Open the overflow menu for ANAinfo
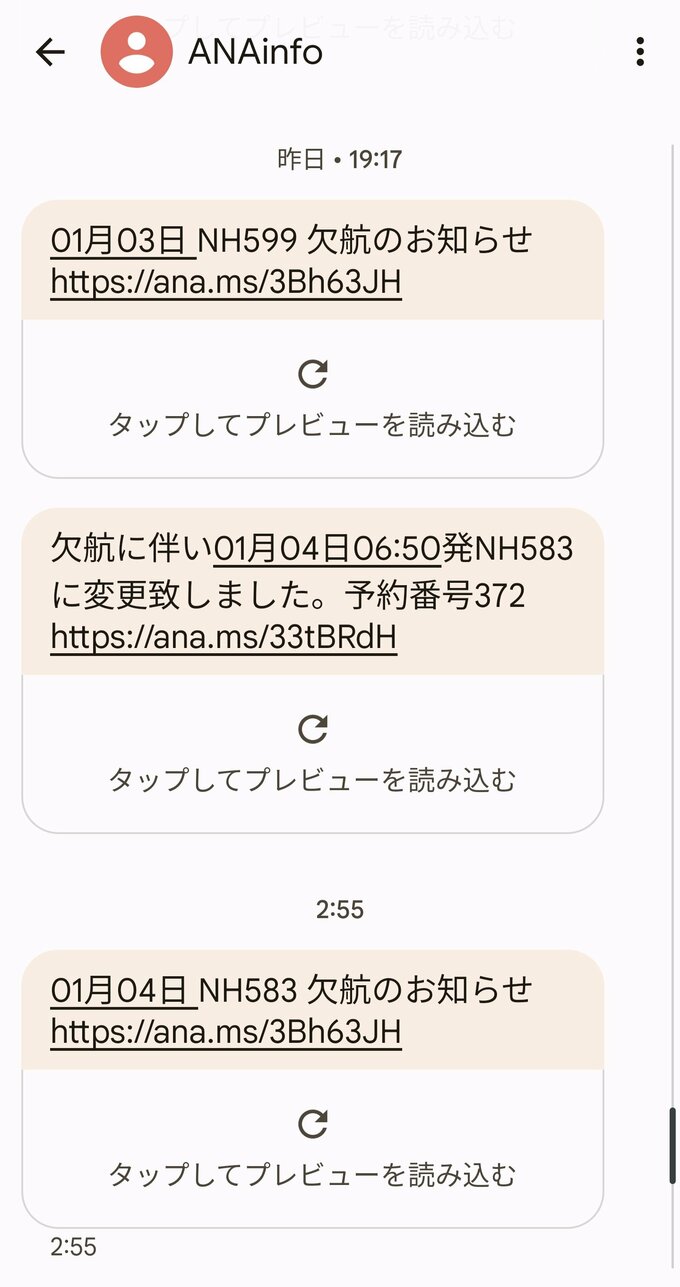Image resolution: width=680 pixels, height=1287 pixels. (x=640, y=52)
